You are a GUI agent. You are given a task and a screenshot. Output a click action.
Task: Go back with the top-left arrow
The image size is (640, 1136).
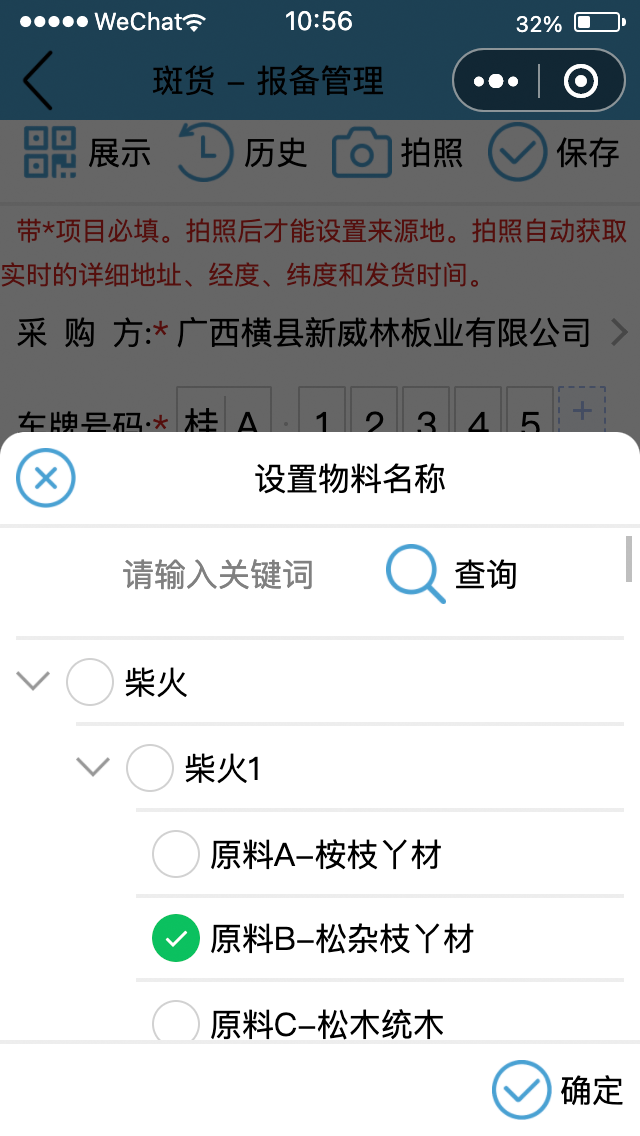tap(38, 80)
